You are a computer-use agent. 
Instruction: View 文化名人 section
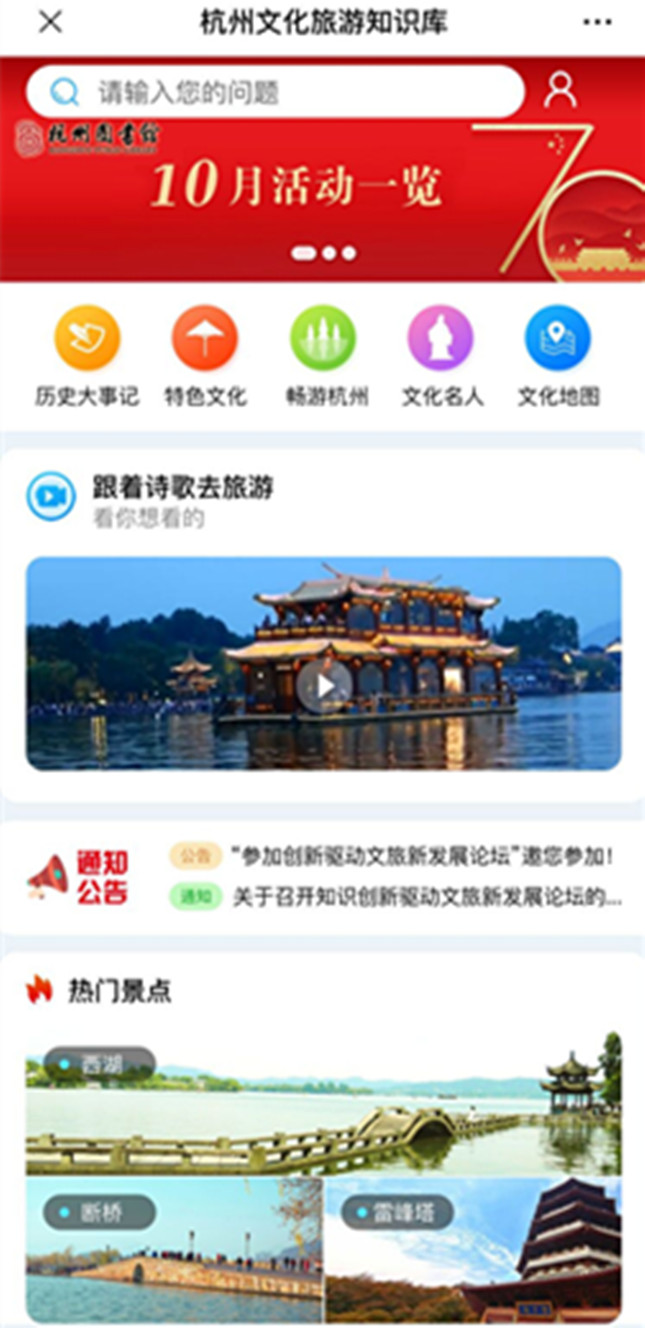[x=441, y=357]
